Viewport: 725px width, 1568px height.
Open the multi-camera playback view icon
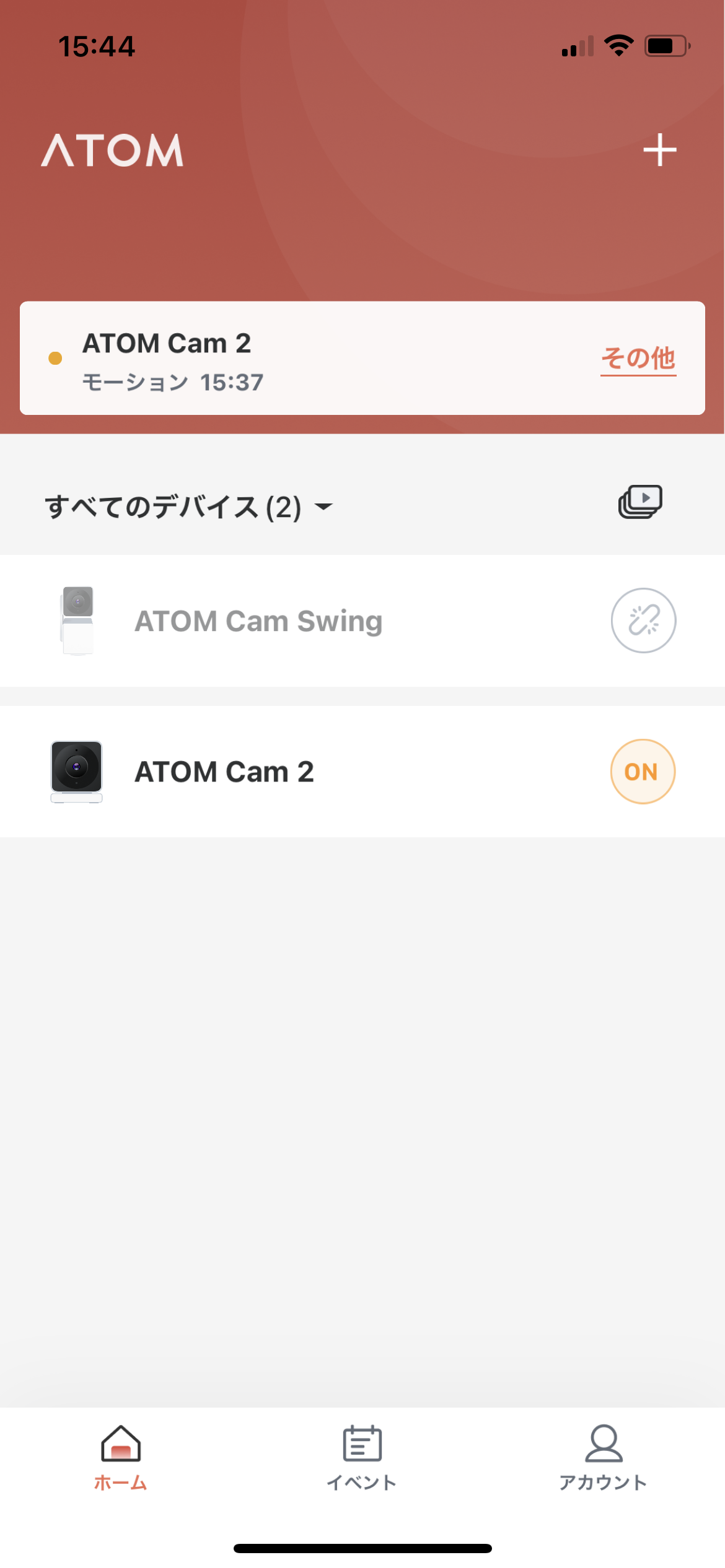pos(640,502)
